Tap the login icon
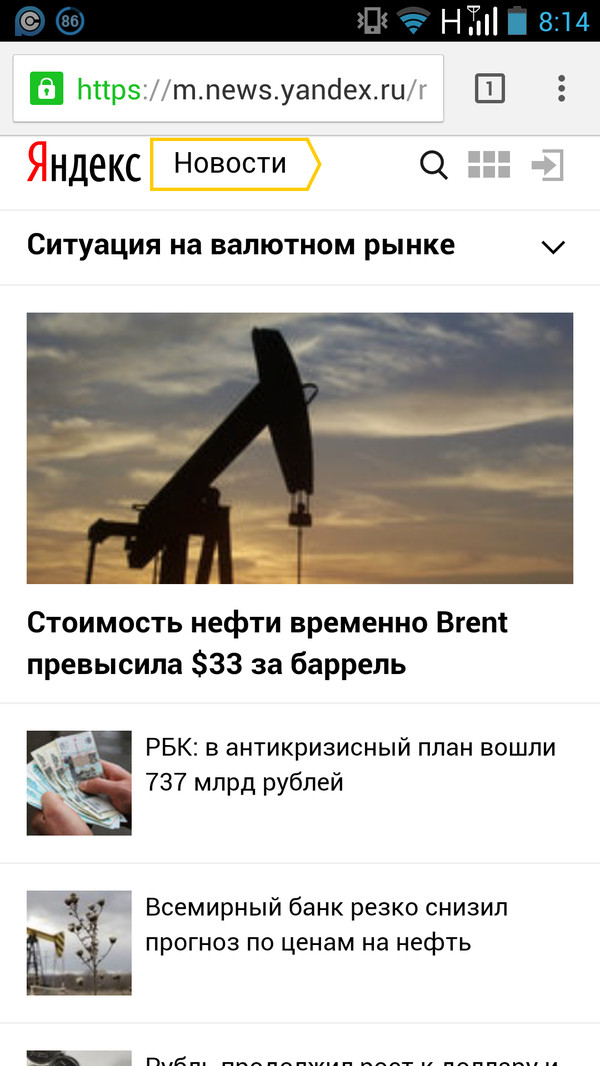 coord(548,165)
